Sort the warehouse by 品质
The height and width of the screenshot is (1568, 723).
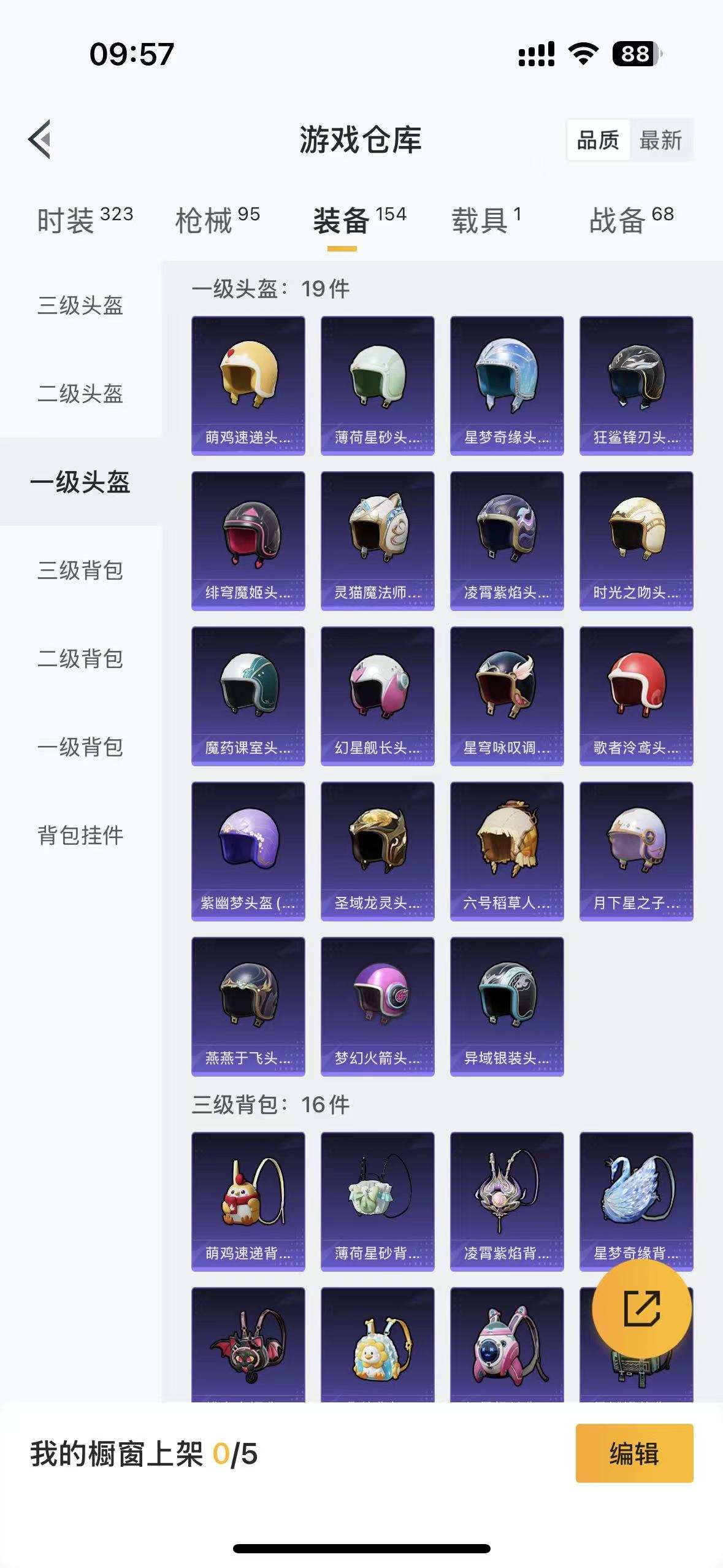point(598,140)
